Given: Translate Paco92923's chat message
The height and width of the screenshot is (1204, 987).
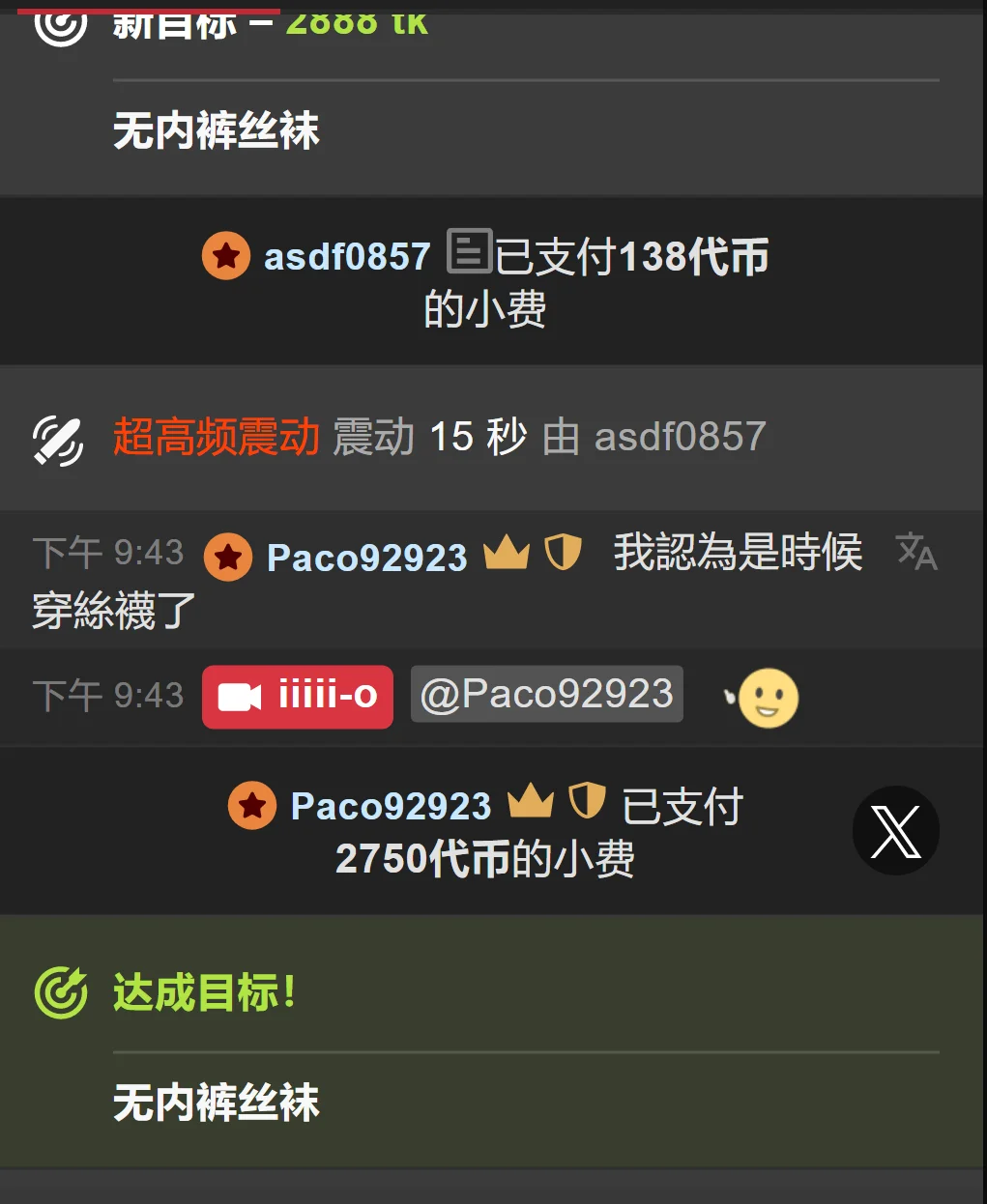Looking at the screenshot, I should coord(916,553).
